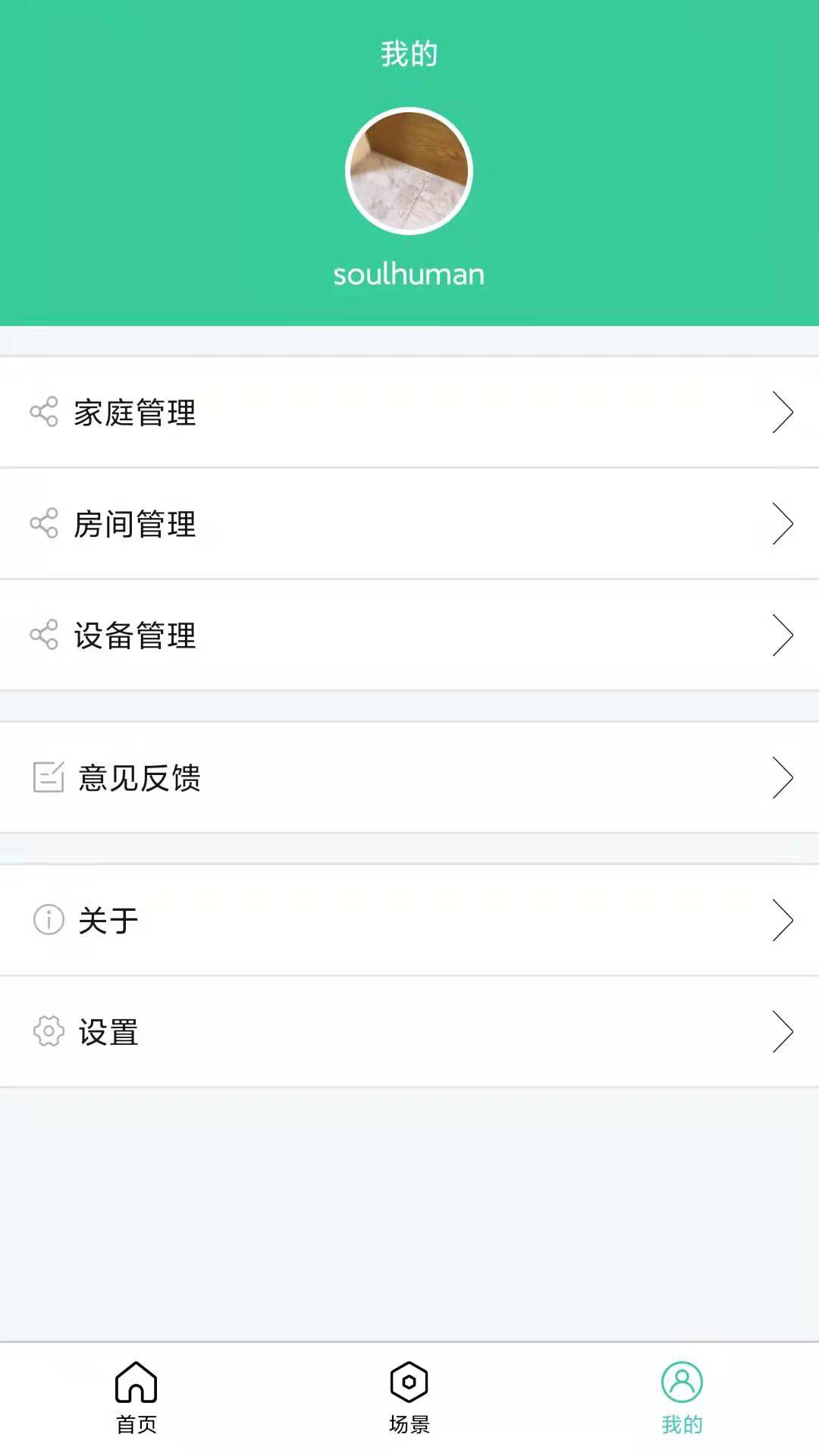The image size is (819, 1456).
Task: Open the 设置 page
Action: (x=409, y=1031)
